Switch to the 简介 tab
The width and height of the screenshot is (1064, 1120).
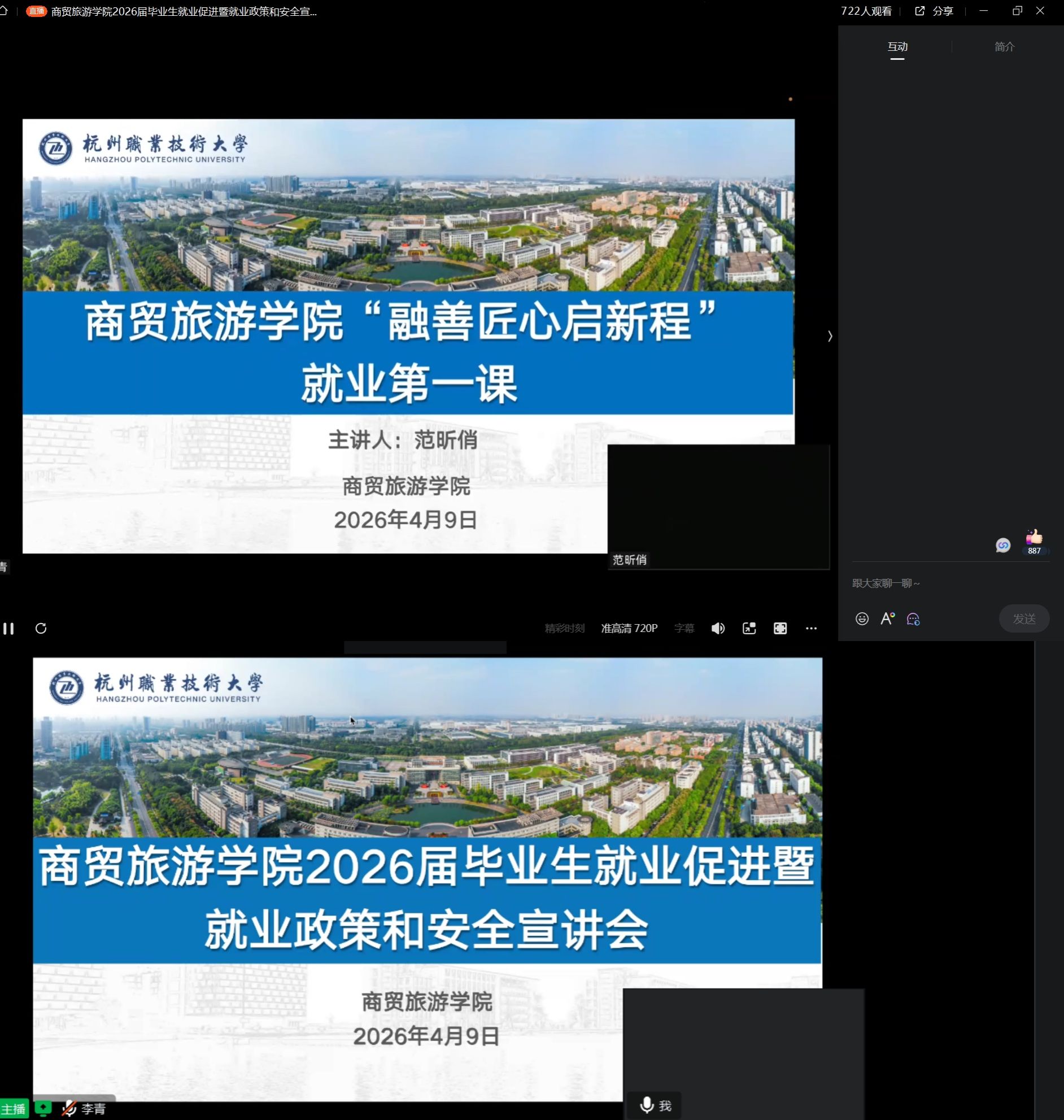(1004, 47)
